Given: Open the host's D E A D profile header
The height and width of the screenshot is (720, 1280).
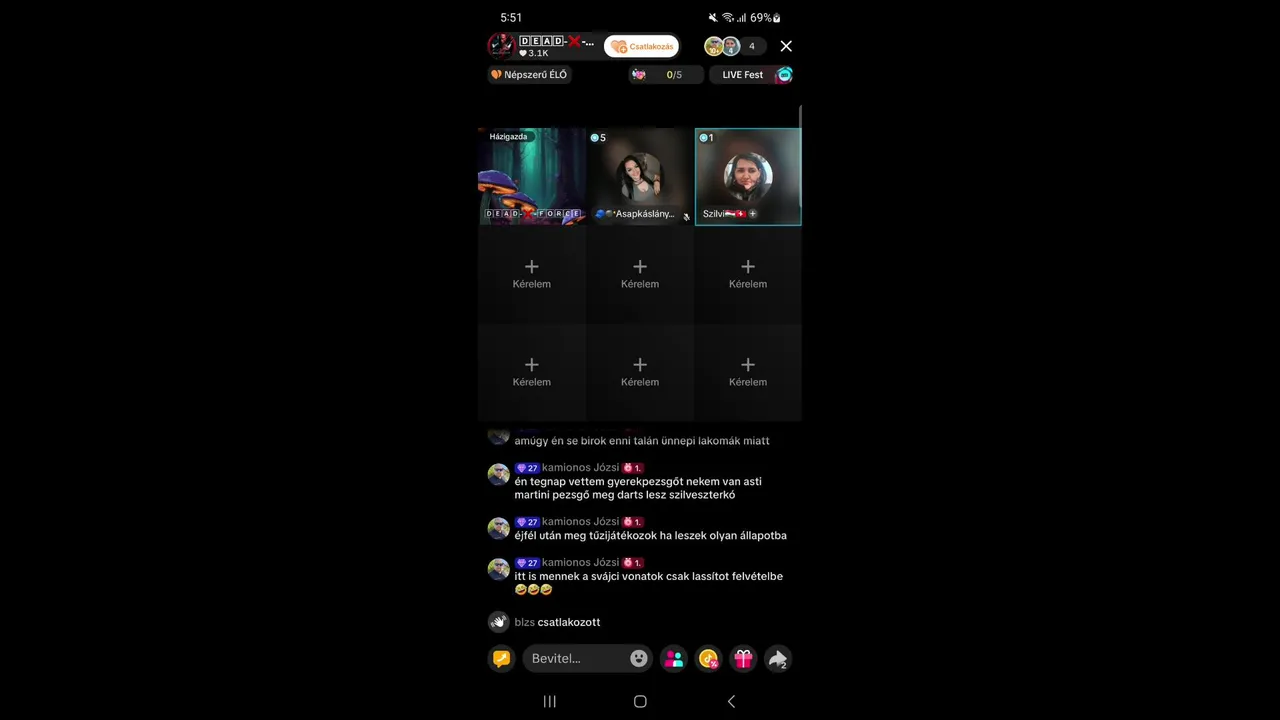Looking at the screenshot, I should tap(543, 46).
